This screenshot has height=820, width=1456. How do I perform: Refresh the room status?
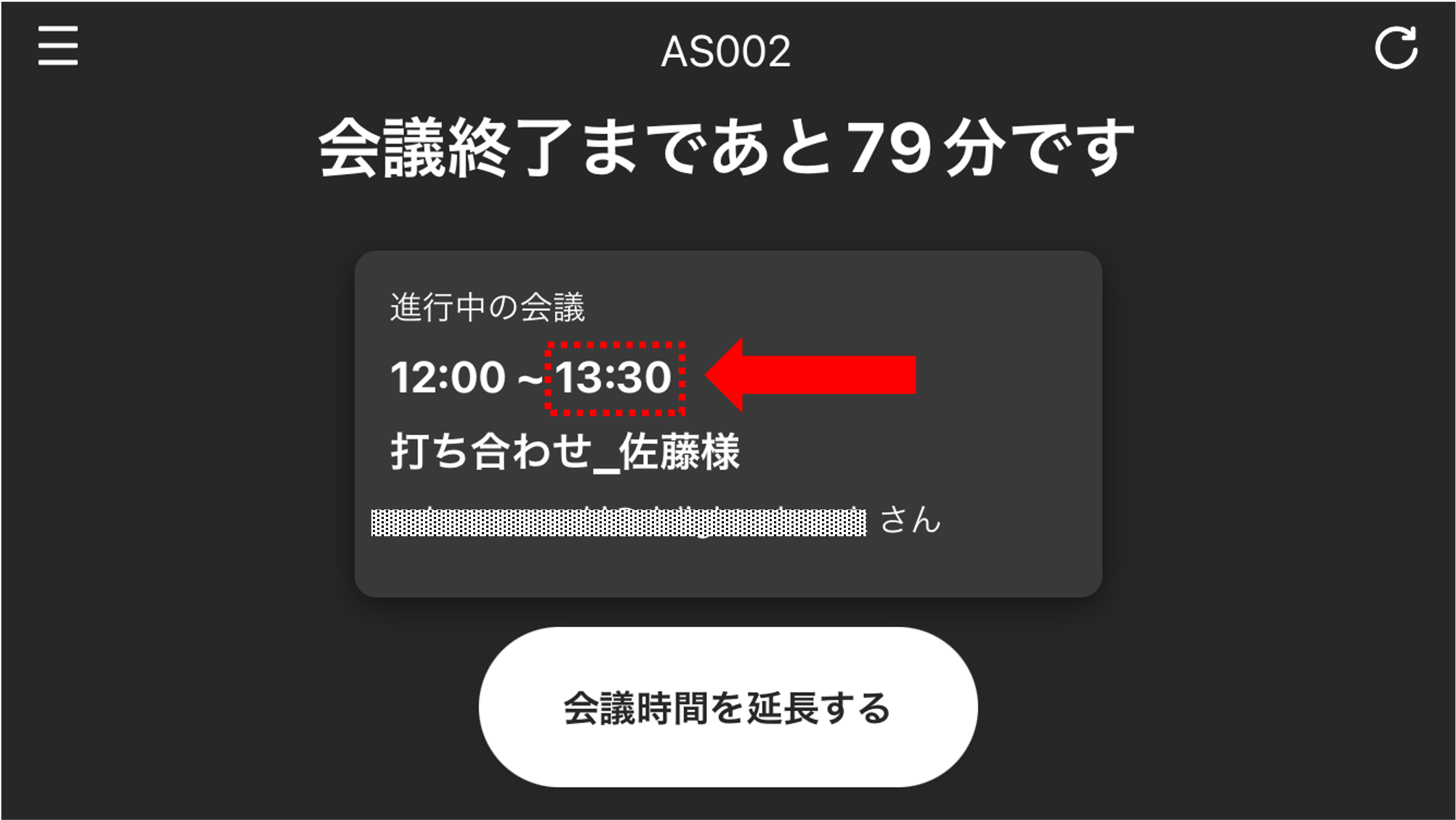pyautogui.click(x=1396, y=48)
